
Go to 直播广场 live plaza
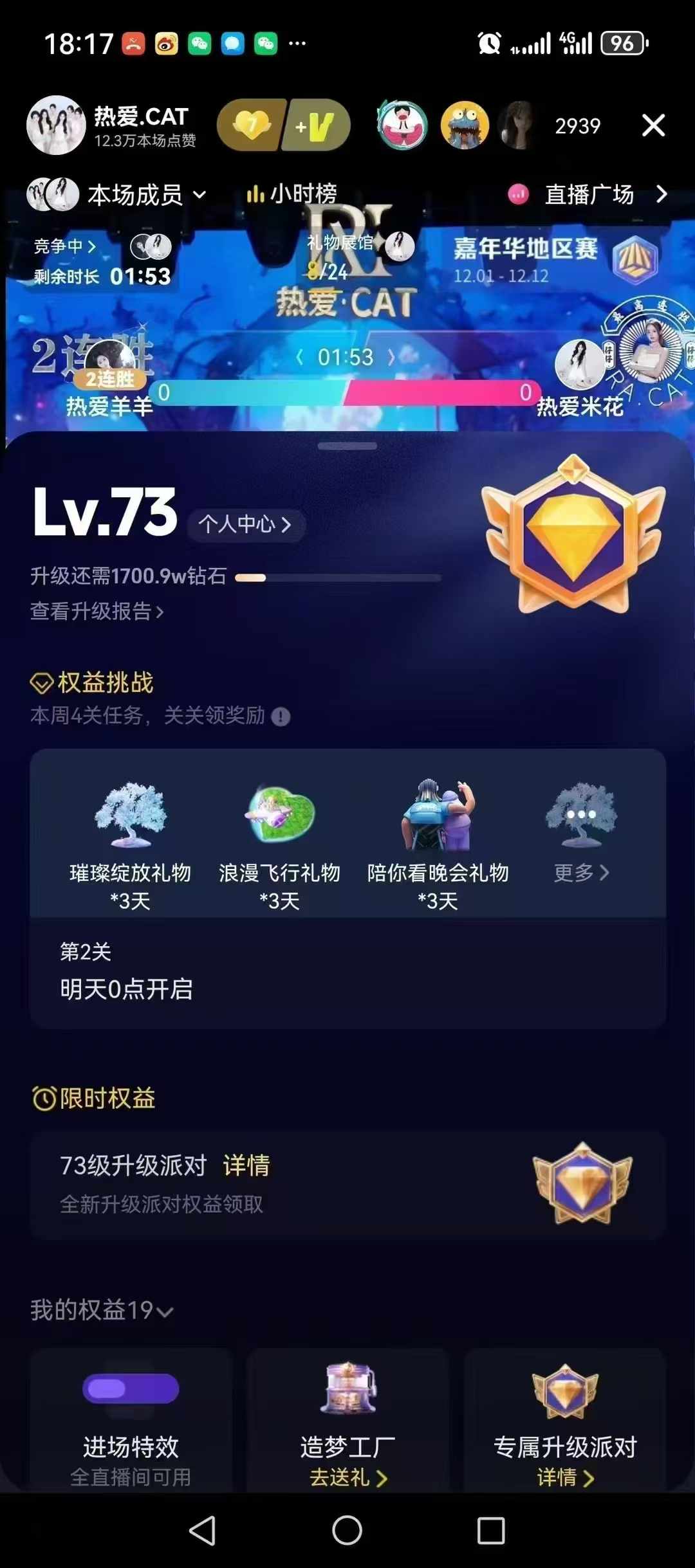click(589, 194)
